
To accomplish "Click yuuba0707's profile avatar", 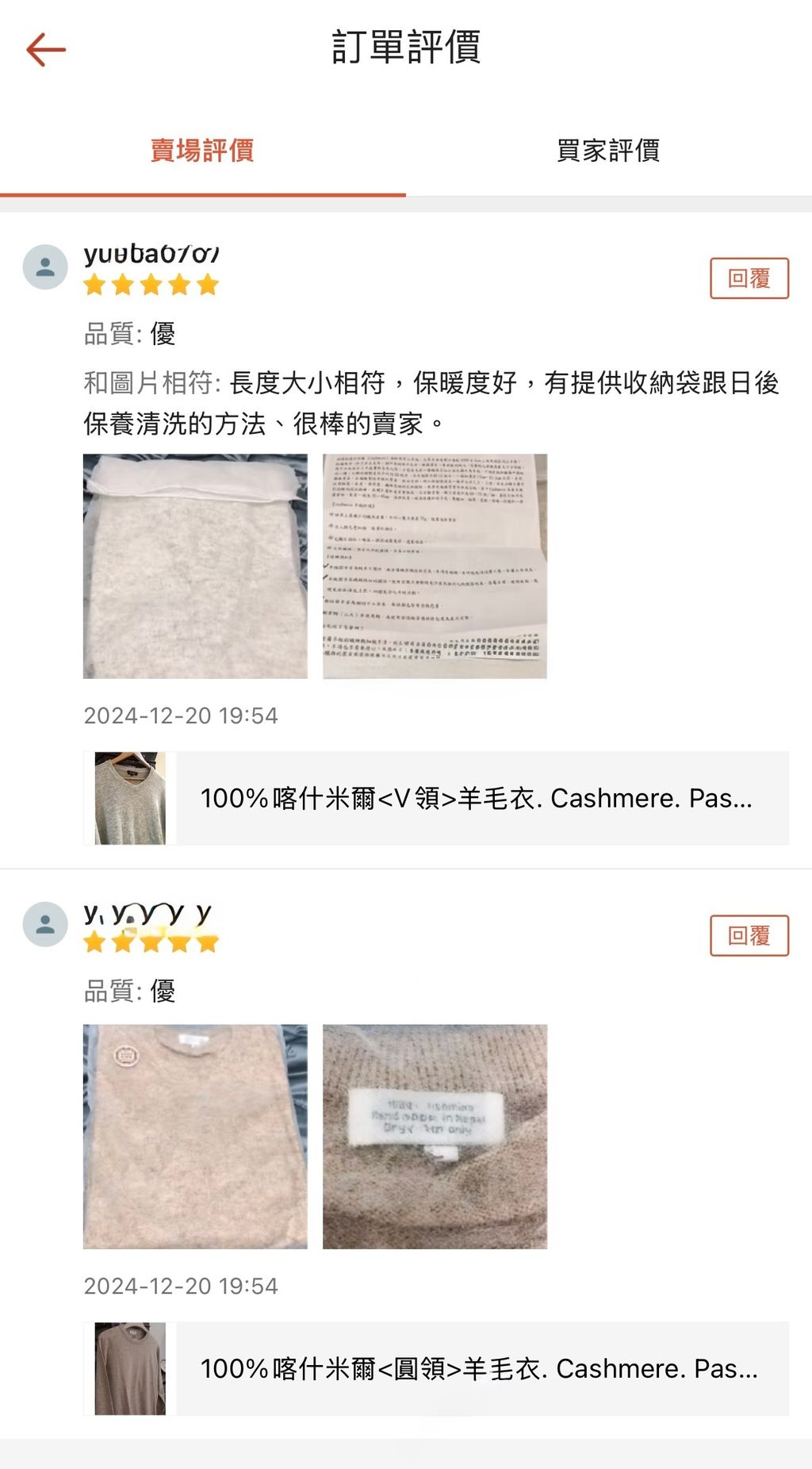I will pyautogui.click(x=46, y=267).
